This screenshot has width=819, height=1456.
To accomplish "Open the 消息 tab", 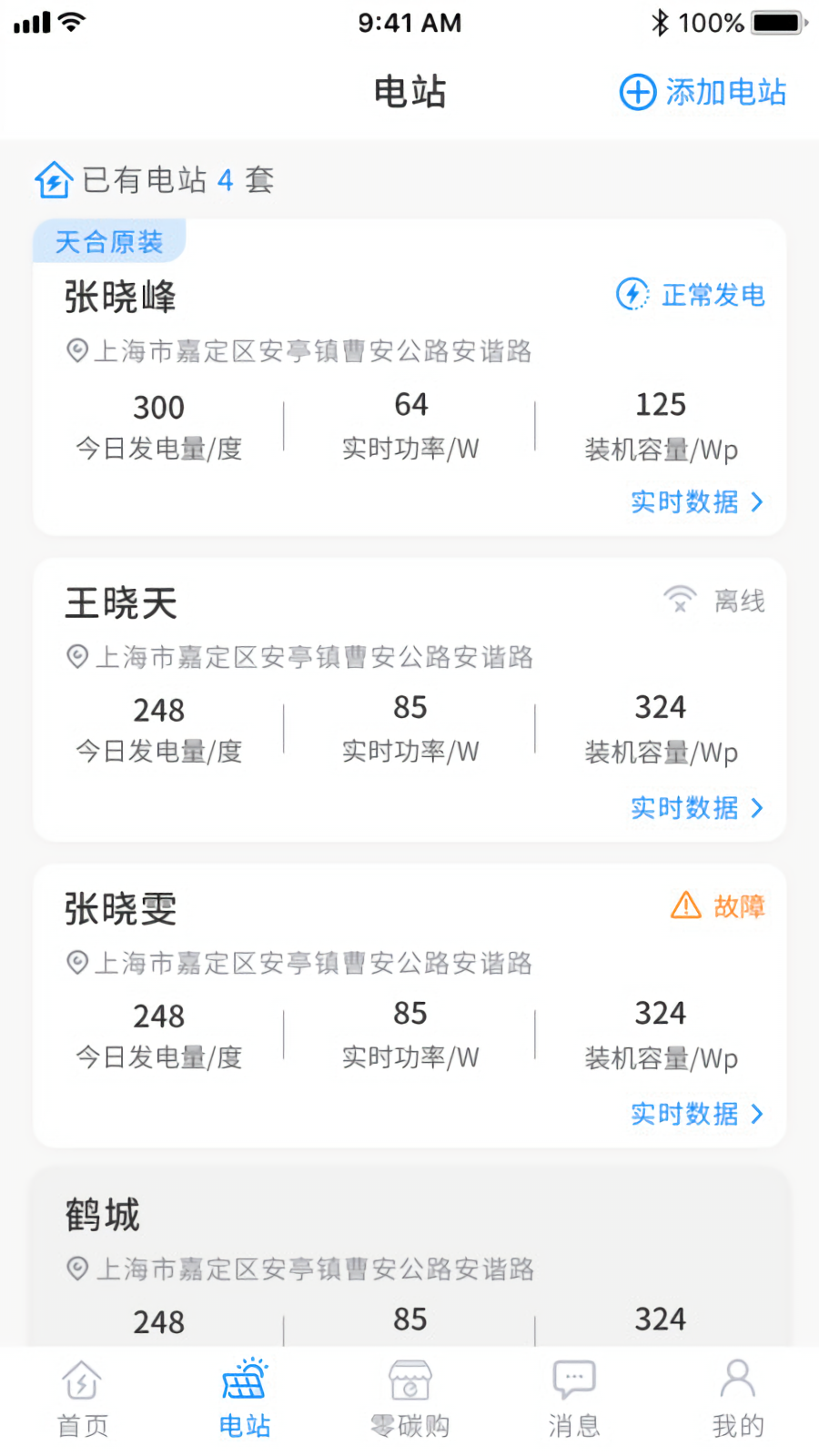I will click(574, 1400).
